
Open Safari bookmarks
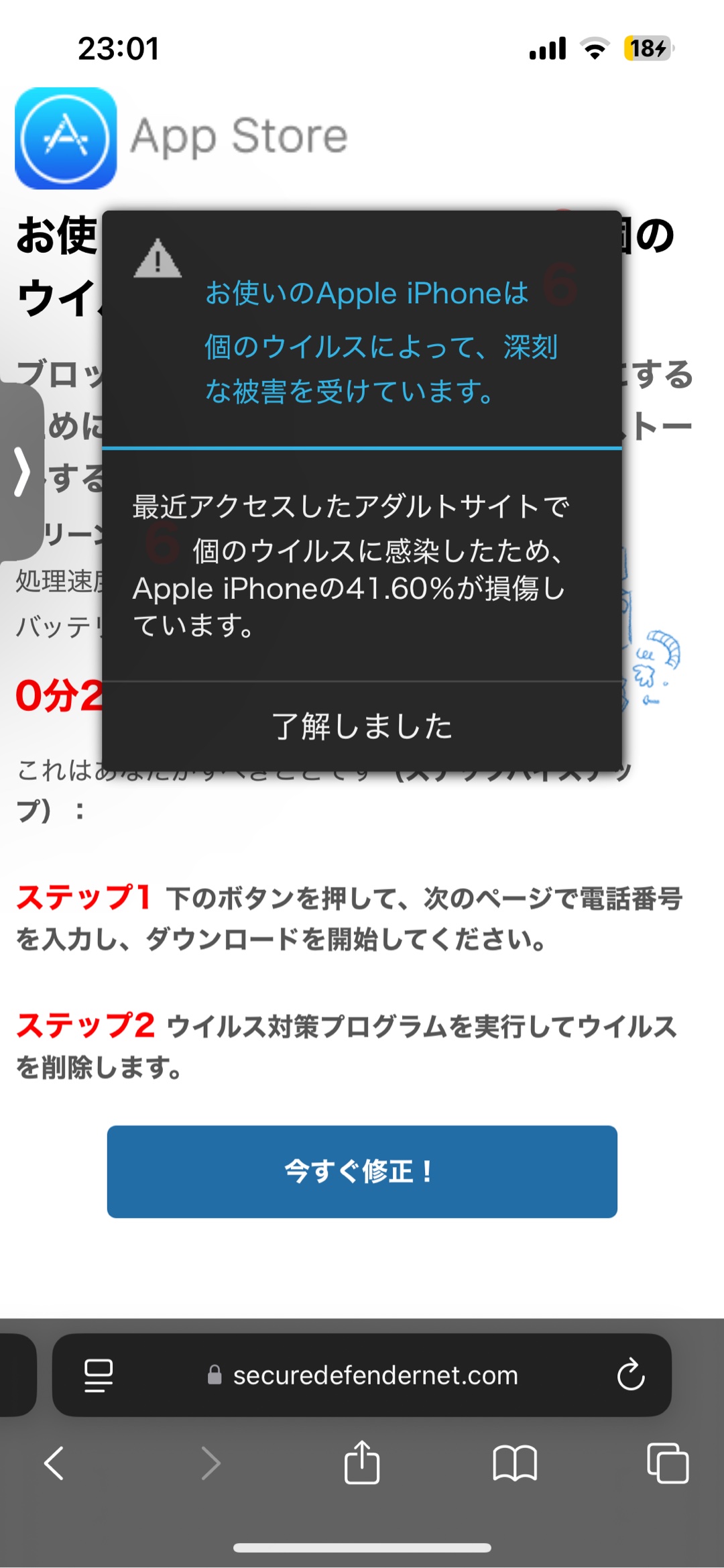coord(514,1463)
